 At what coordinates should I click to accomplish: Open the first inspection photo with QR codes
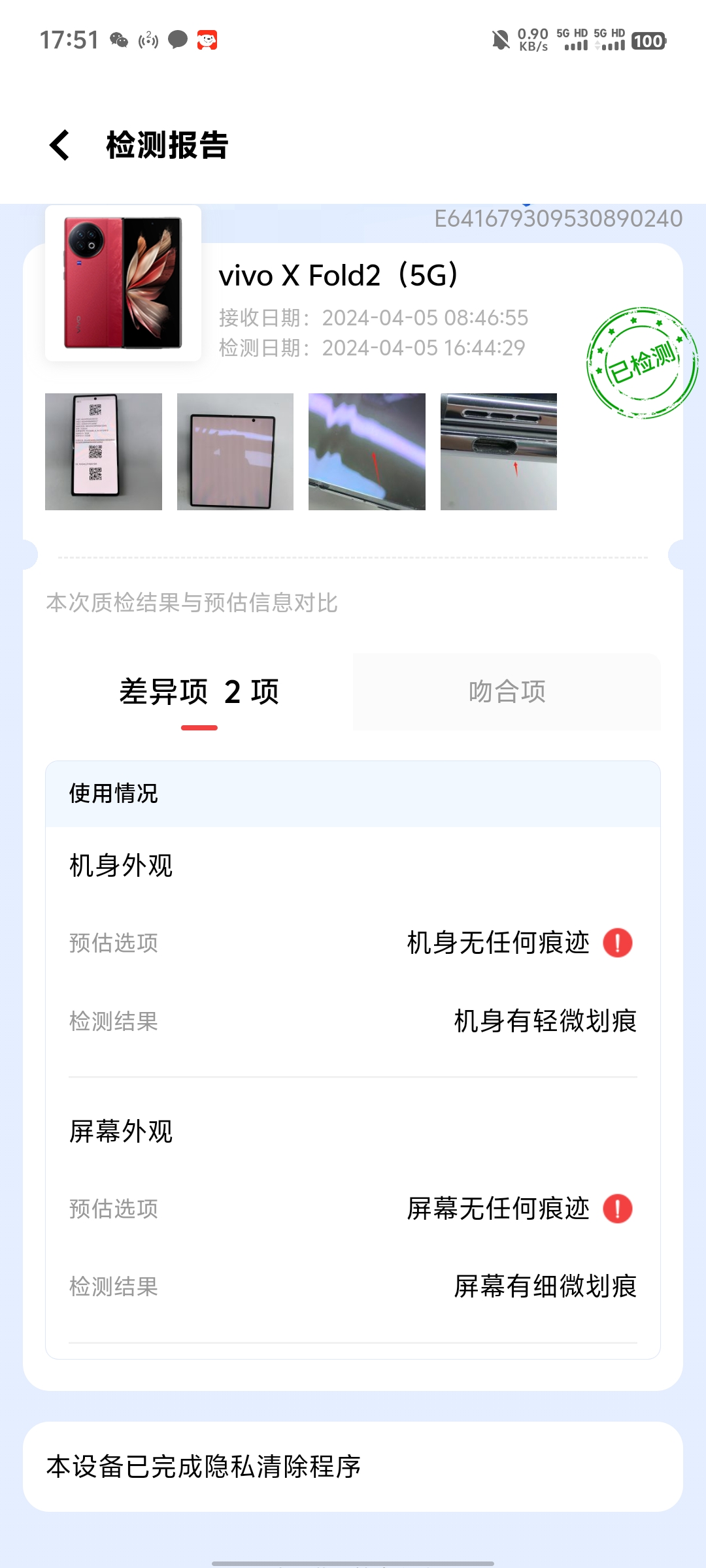pyautogui.click(x=103, y=451)
